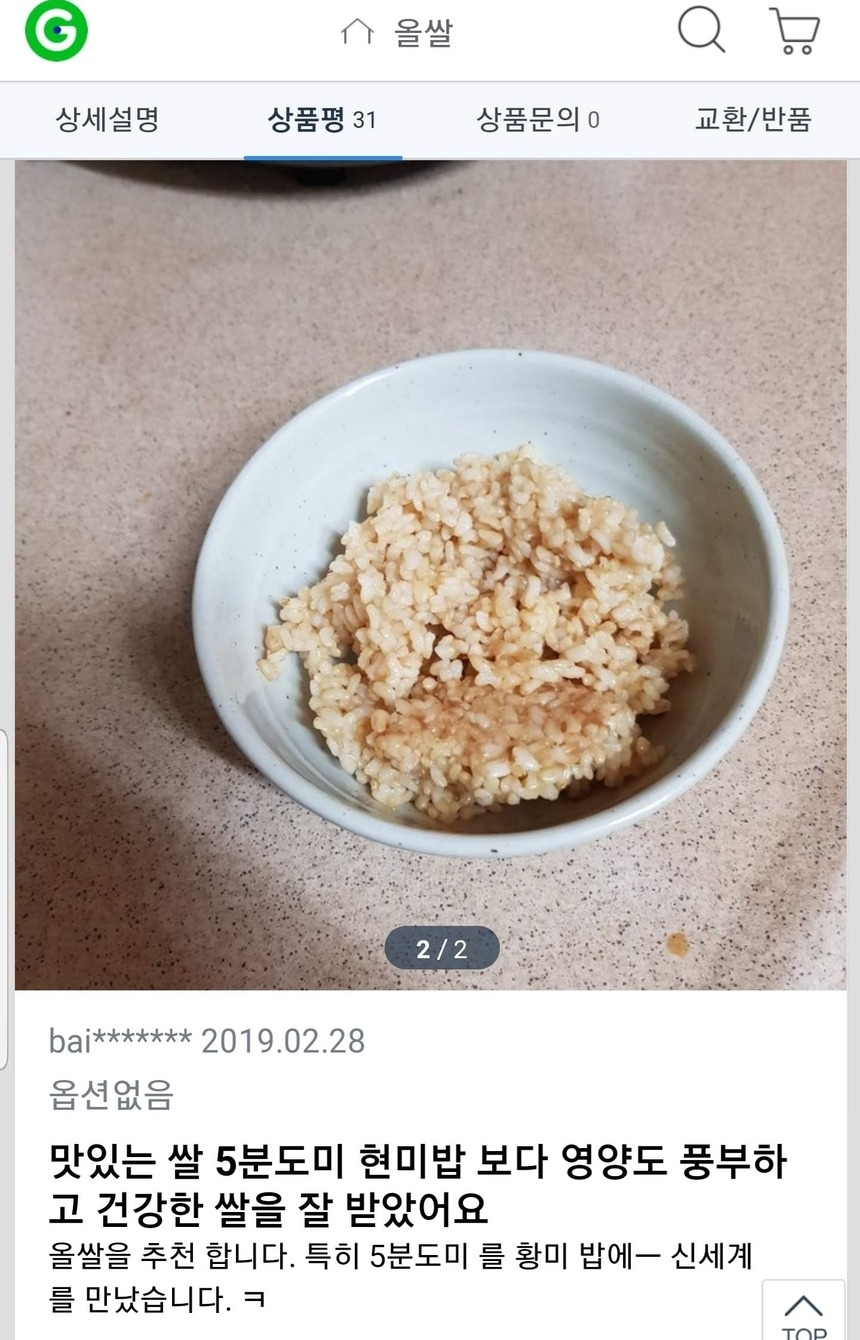Select the 상품문의 0 inquiries tab
The image size is (860, 1340).
point(540,116)
